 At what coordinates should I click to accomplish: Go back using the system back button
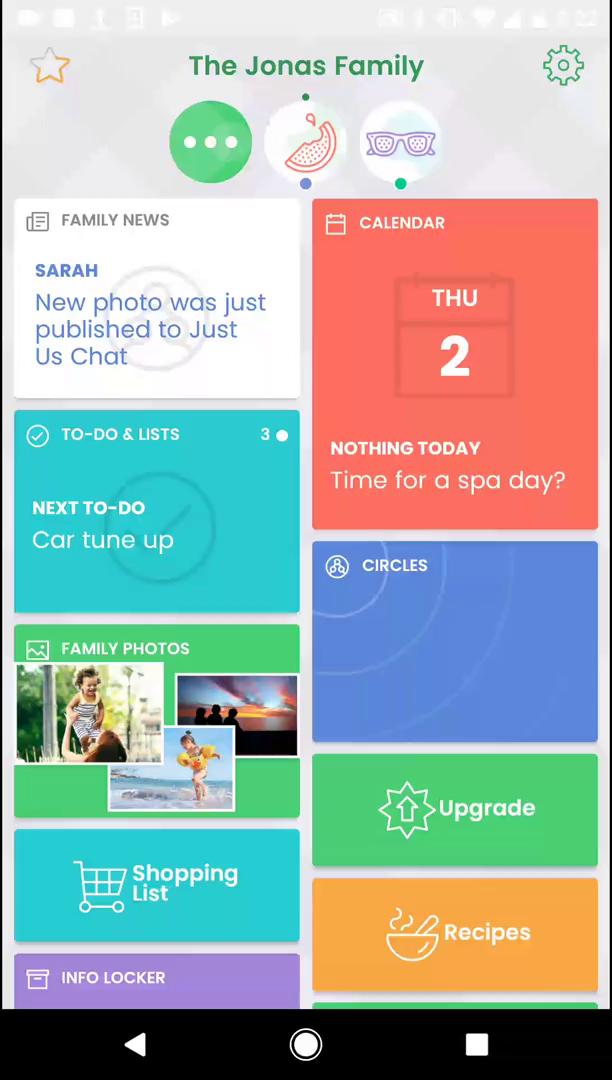coord(136,1044)
